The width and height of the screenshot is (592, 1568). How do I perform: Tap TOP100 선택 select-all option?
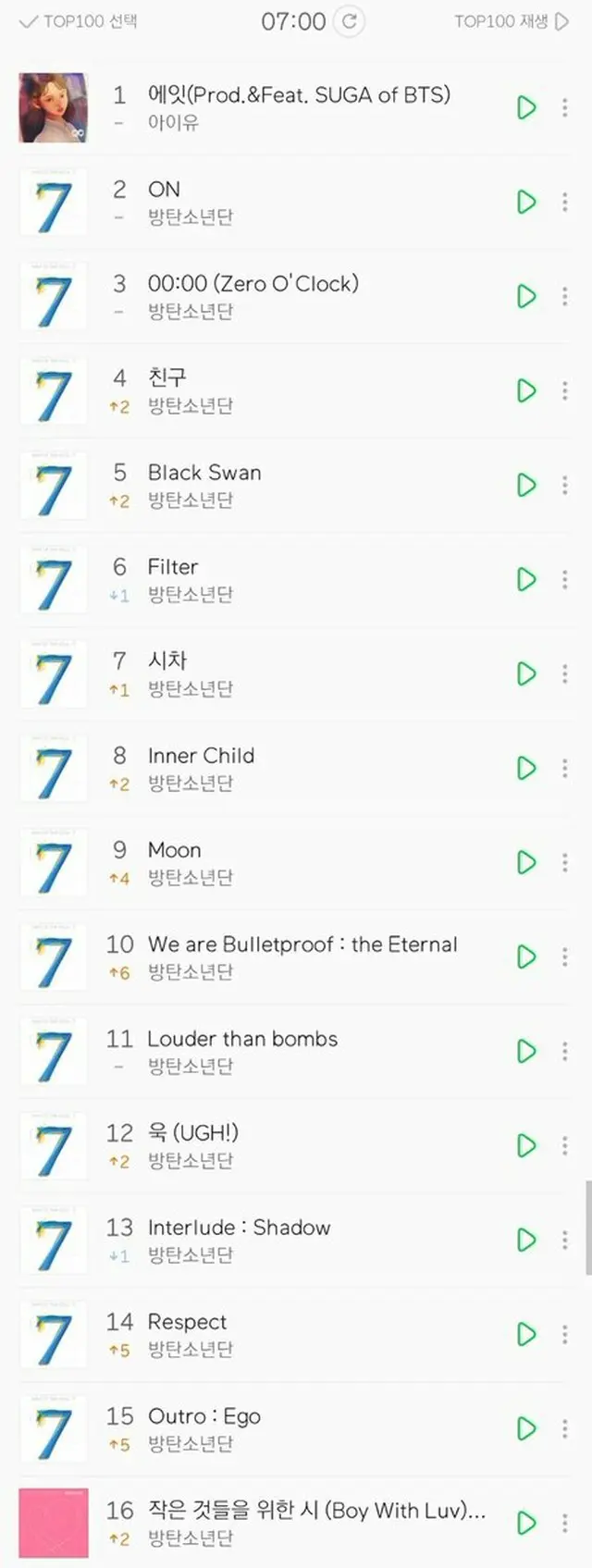point(79,21)
